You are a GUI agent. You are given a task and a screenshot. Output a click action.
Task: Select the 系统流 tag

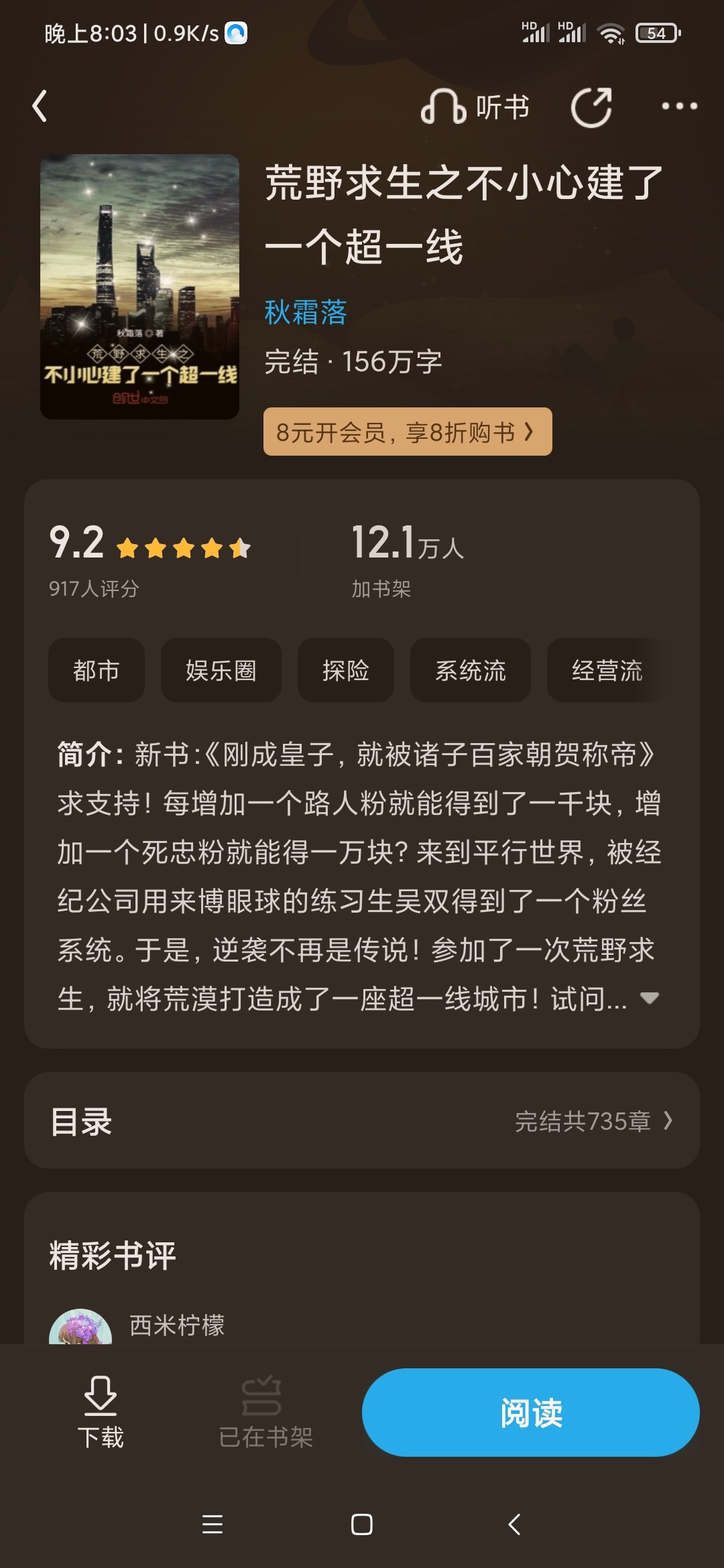click(470, 670)
